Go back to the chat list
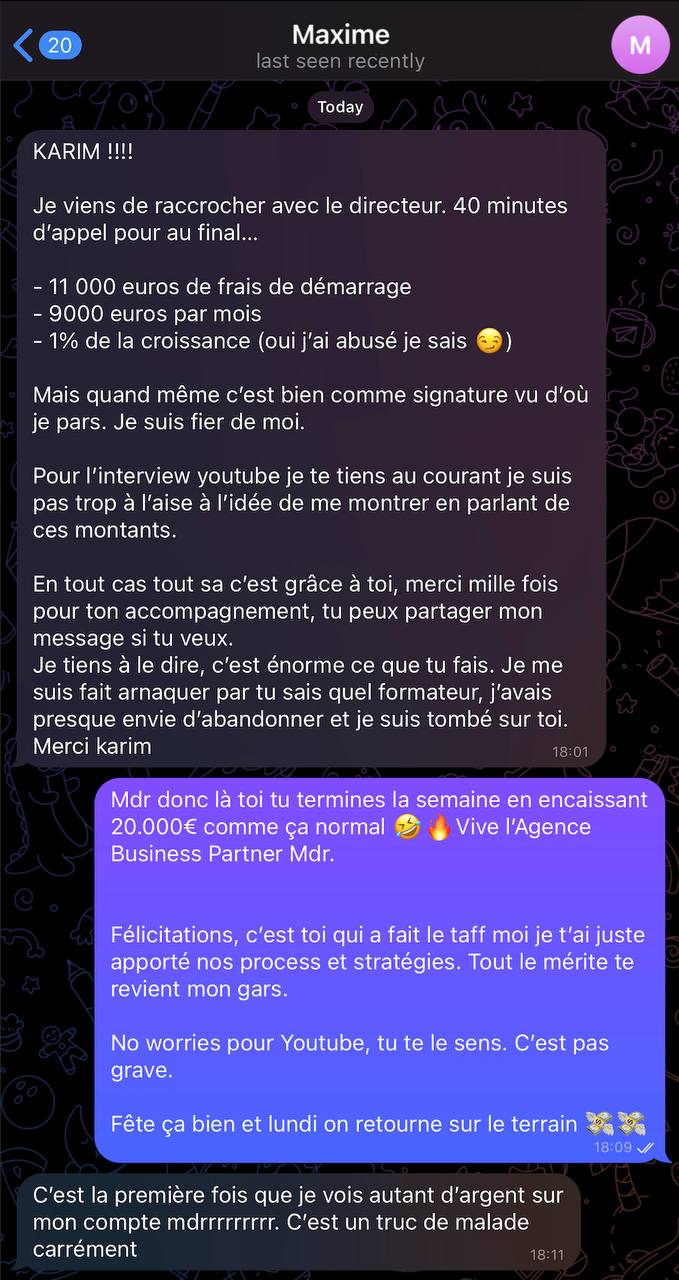The width and height of the screenshot is (679, 1280). click(45, 45)
